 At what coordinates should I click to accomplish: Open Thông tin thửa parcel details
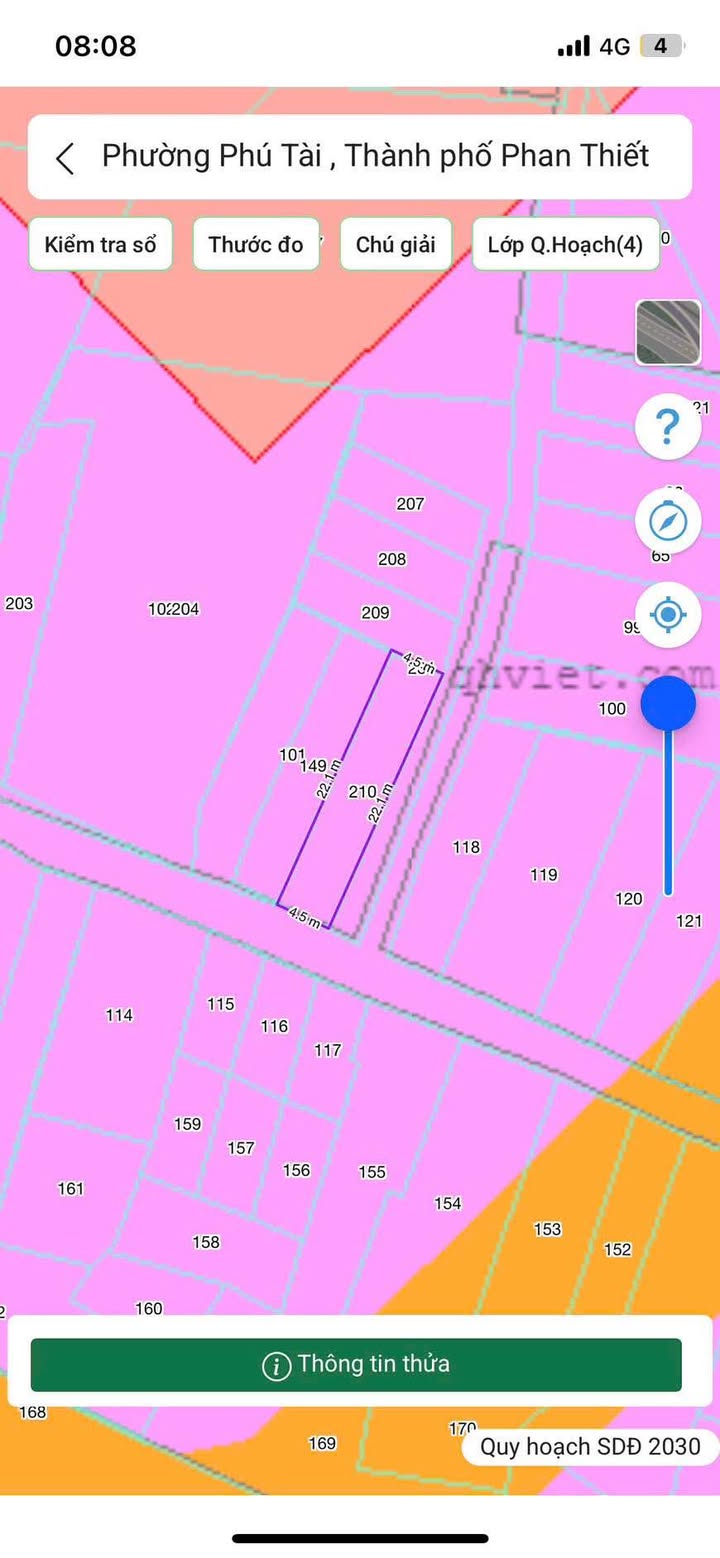[x=356, y=1364]
